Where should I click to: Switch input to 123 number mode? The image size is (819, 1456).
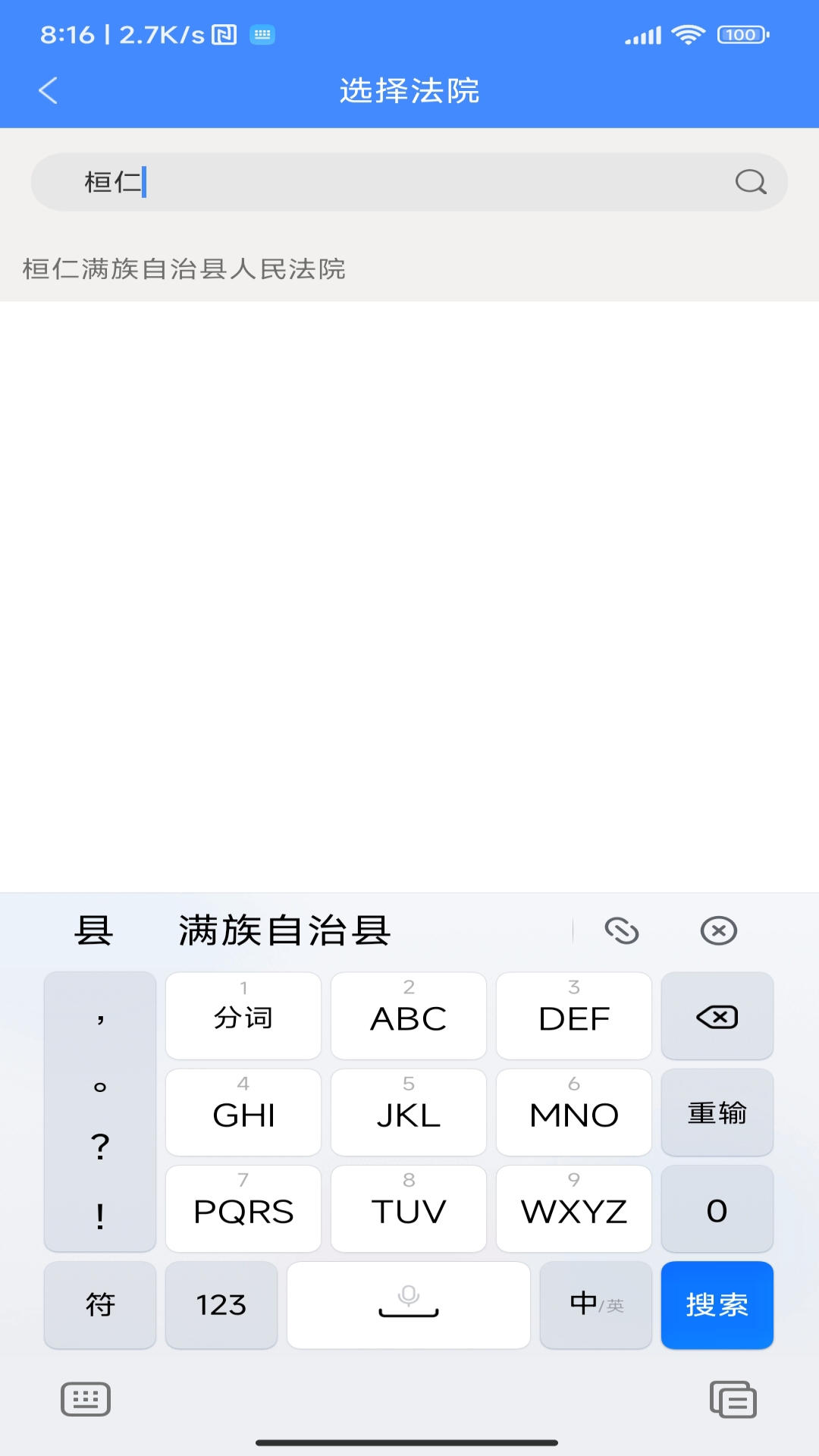click(x=221, y=1306)
